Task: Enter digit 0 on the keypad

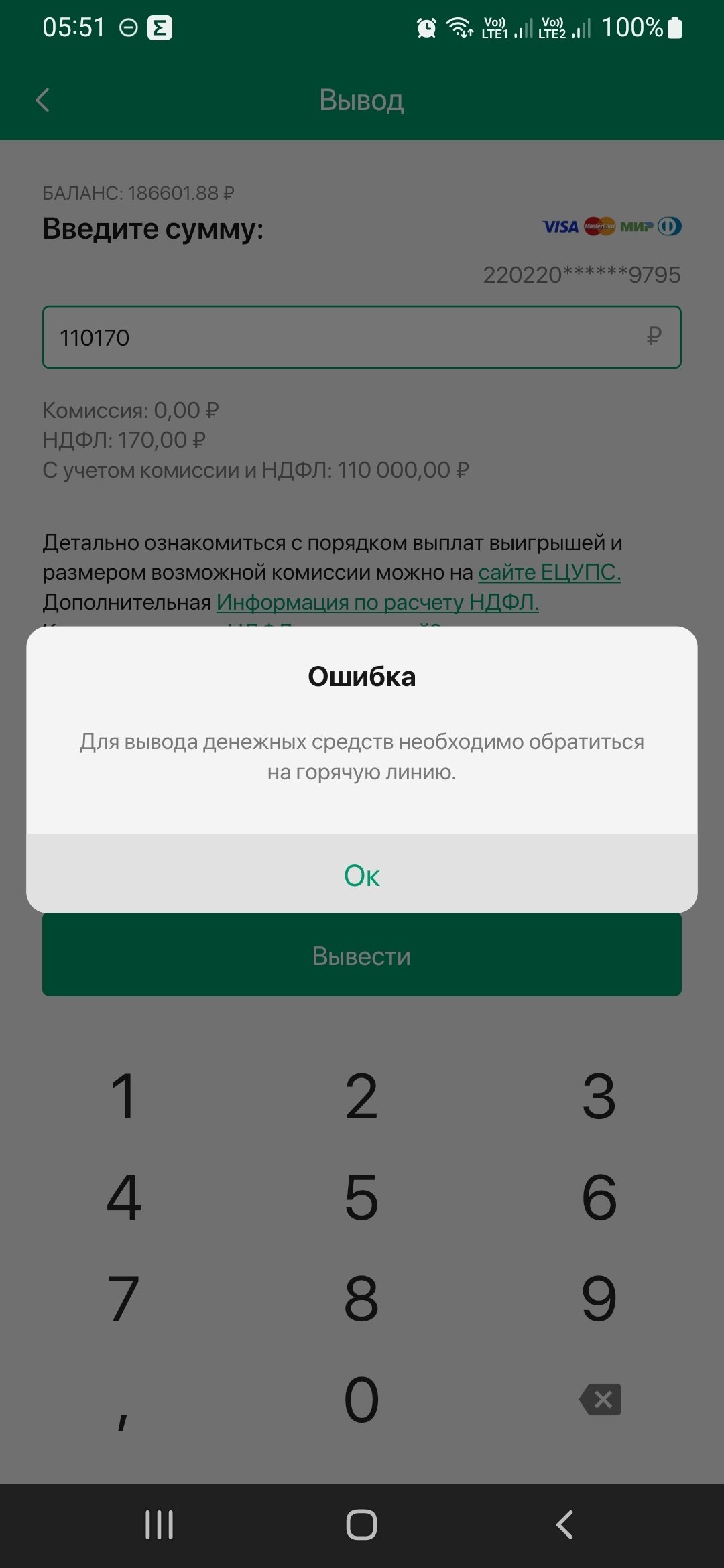Action: (362, 1399)
